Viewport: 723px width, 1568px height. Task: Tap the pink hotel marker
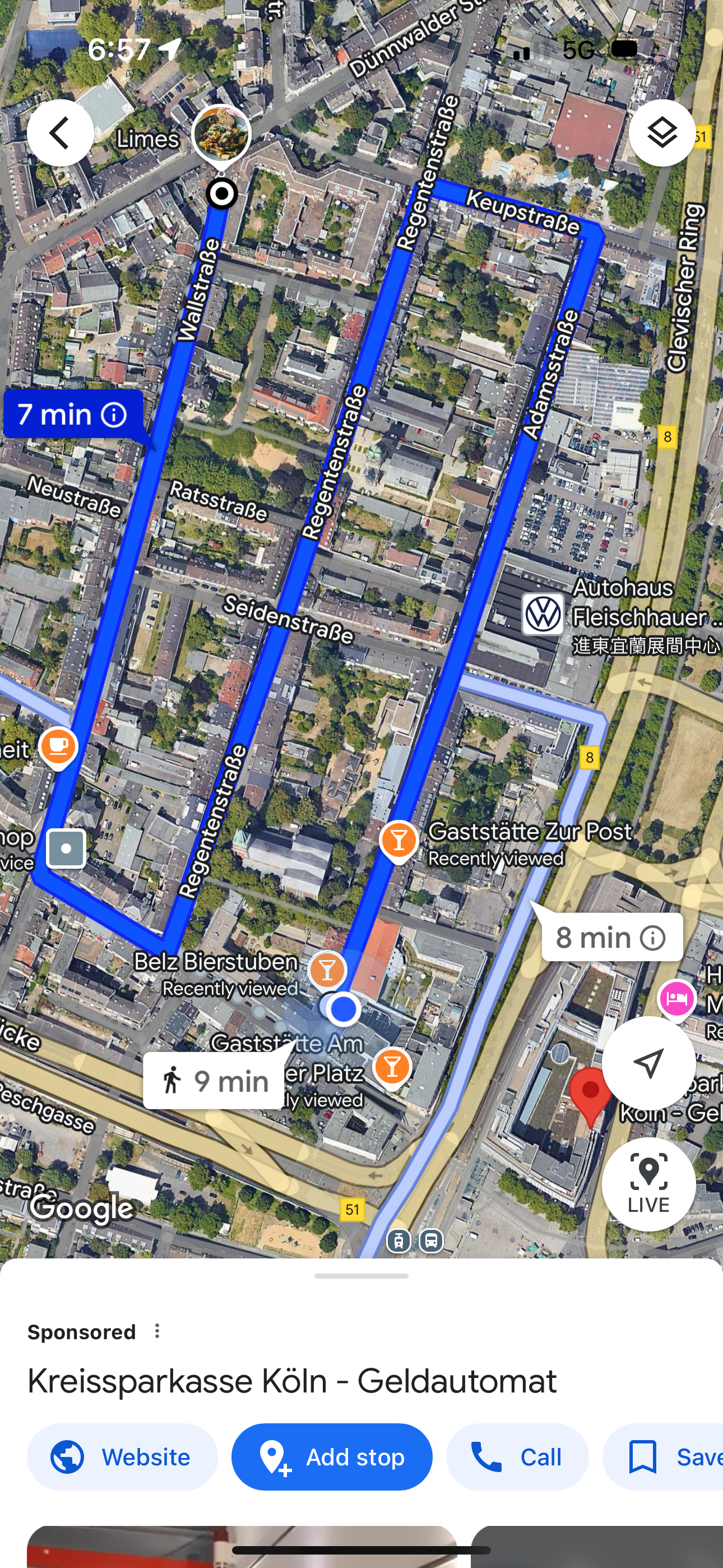[x=676, y=999]
